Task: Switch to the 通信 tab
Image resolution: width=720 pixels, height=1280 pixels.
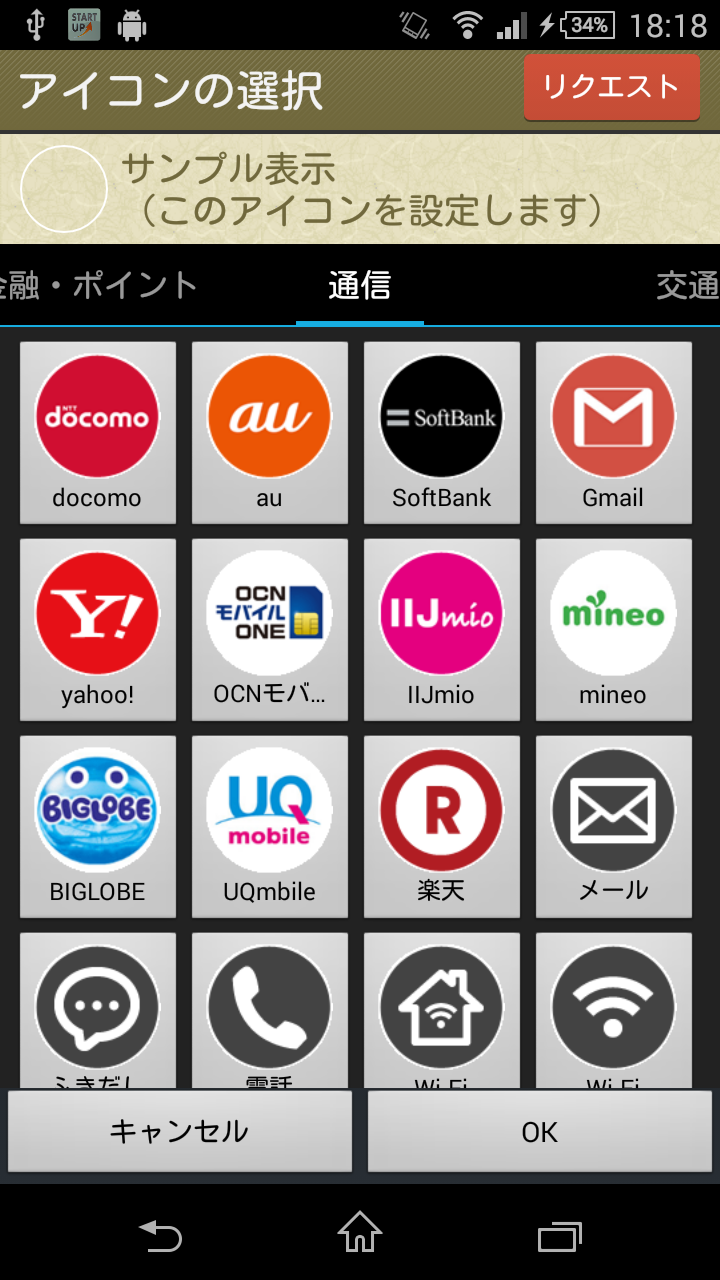Action: coord(360,285)
